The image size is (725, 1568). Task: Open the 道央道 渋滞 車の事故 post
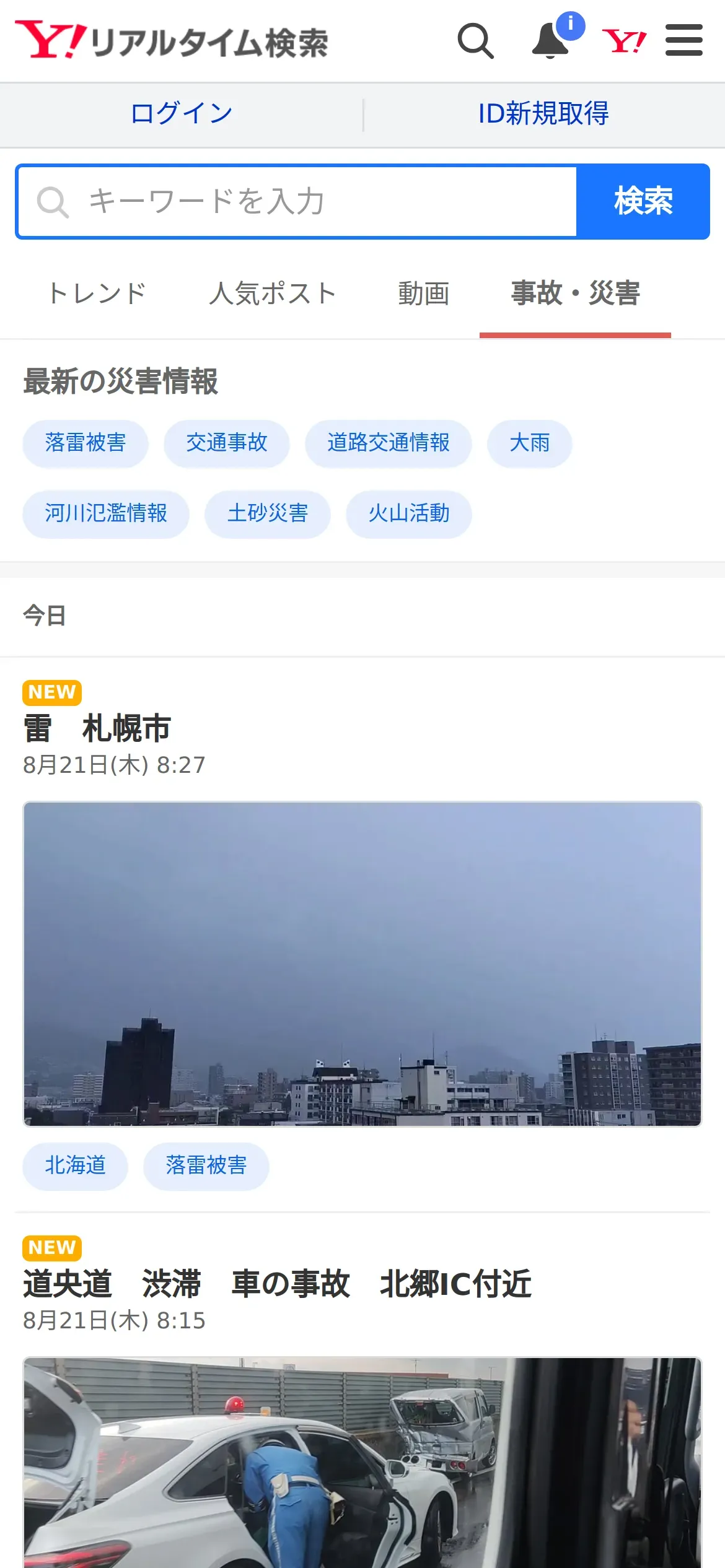point(277,1284)
